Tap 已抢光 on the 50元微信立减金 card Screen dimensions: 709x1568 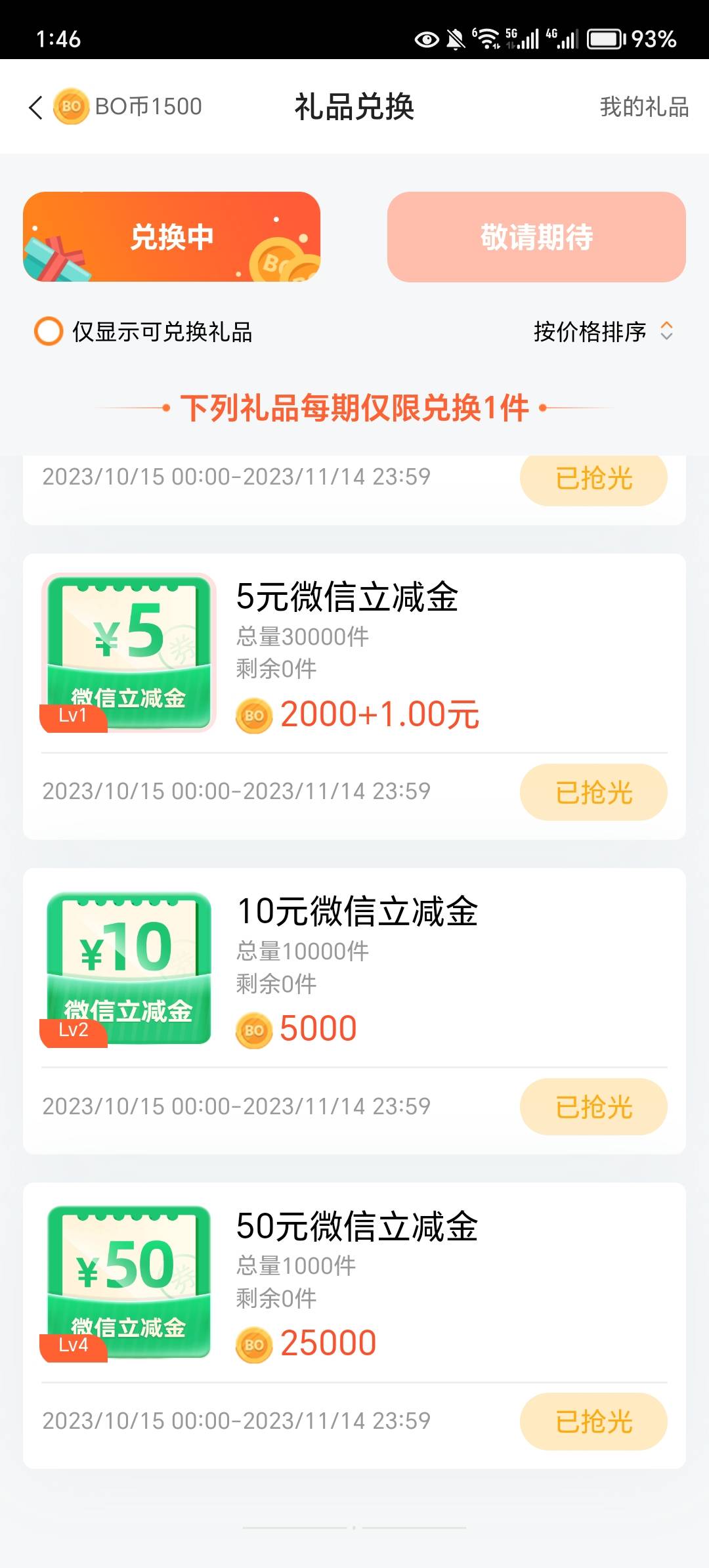click(x=593, y=1421)
